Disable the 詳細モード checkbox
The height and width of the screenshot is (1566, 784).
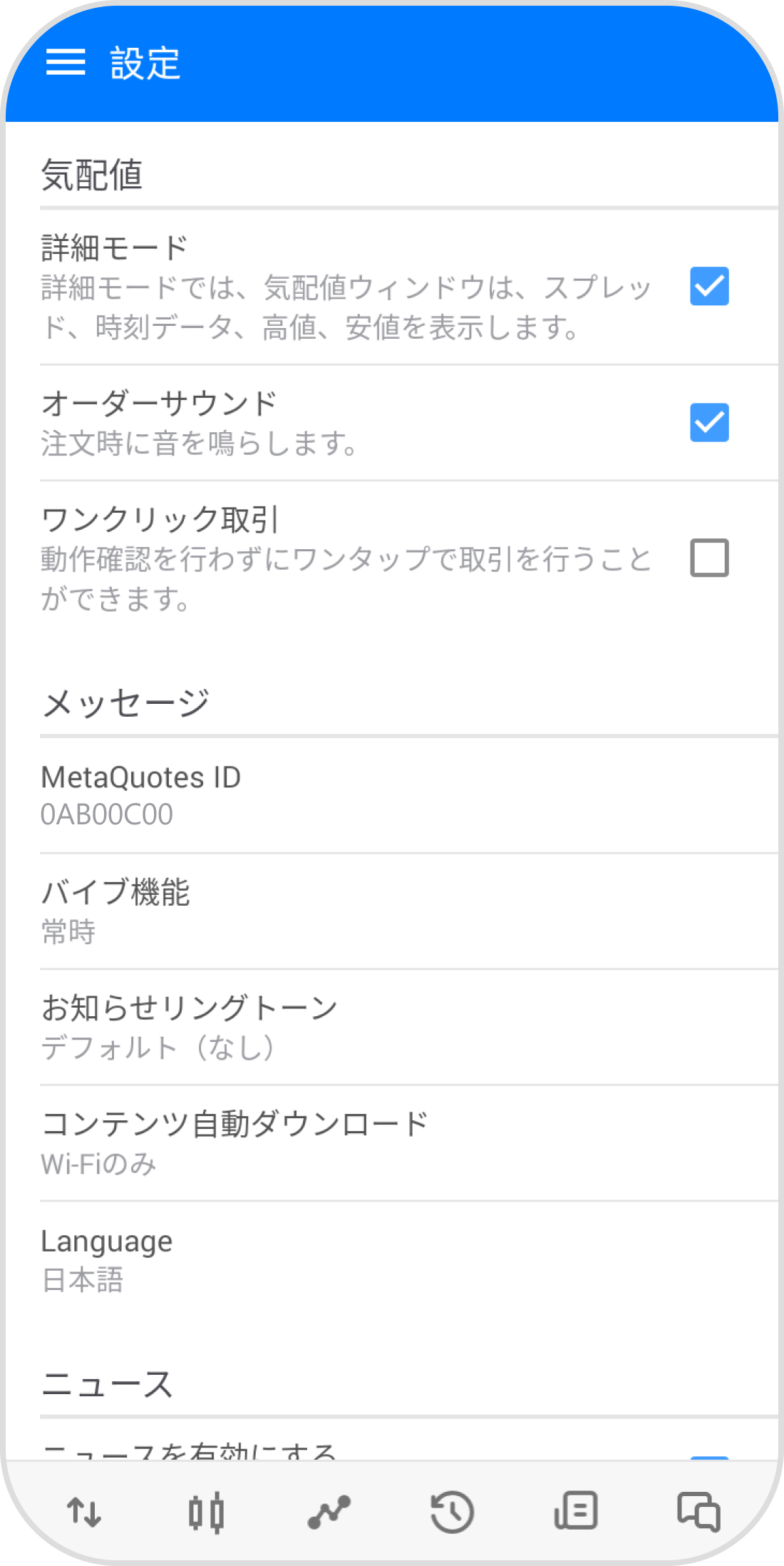tap(709, 286)
